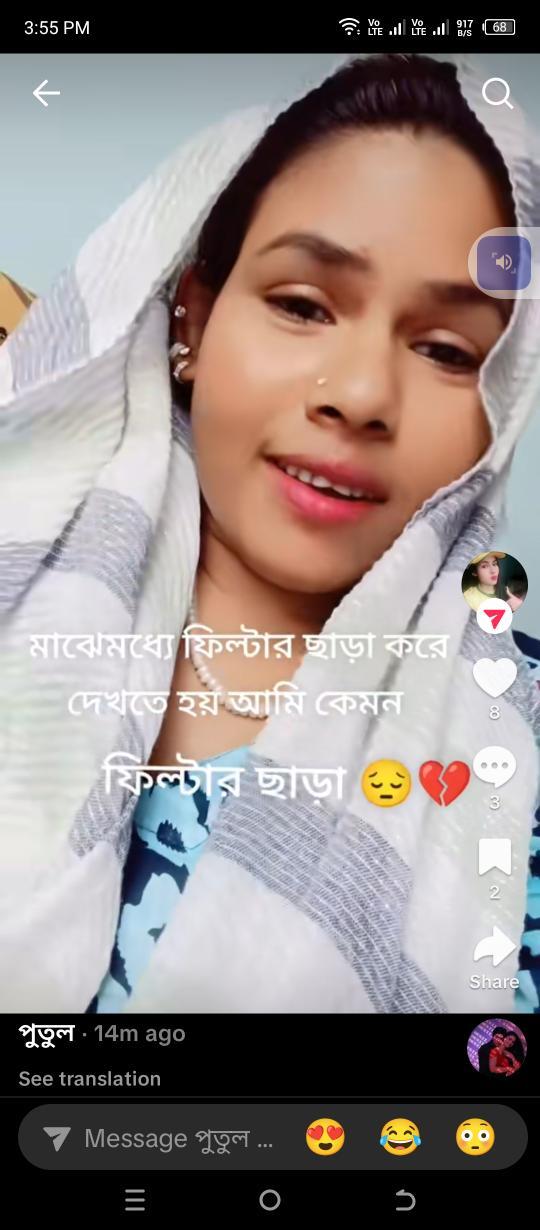Send the flushed face emoji reaction

[x=475, y=1138]
